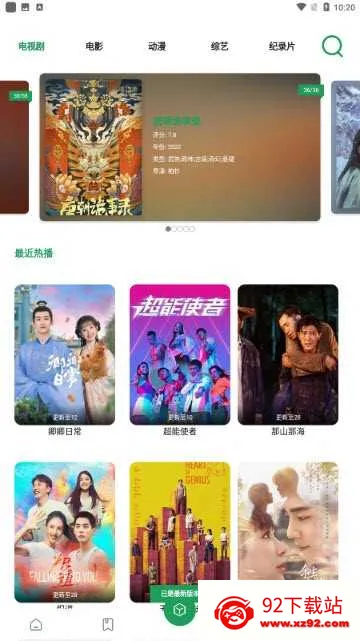Switch to the 纪录片 tab
Viewport: 360px width, 641px height.
(282, 47)
